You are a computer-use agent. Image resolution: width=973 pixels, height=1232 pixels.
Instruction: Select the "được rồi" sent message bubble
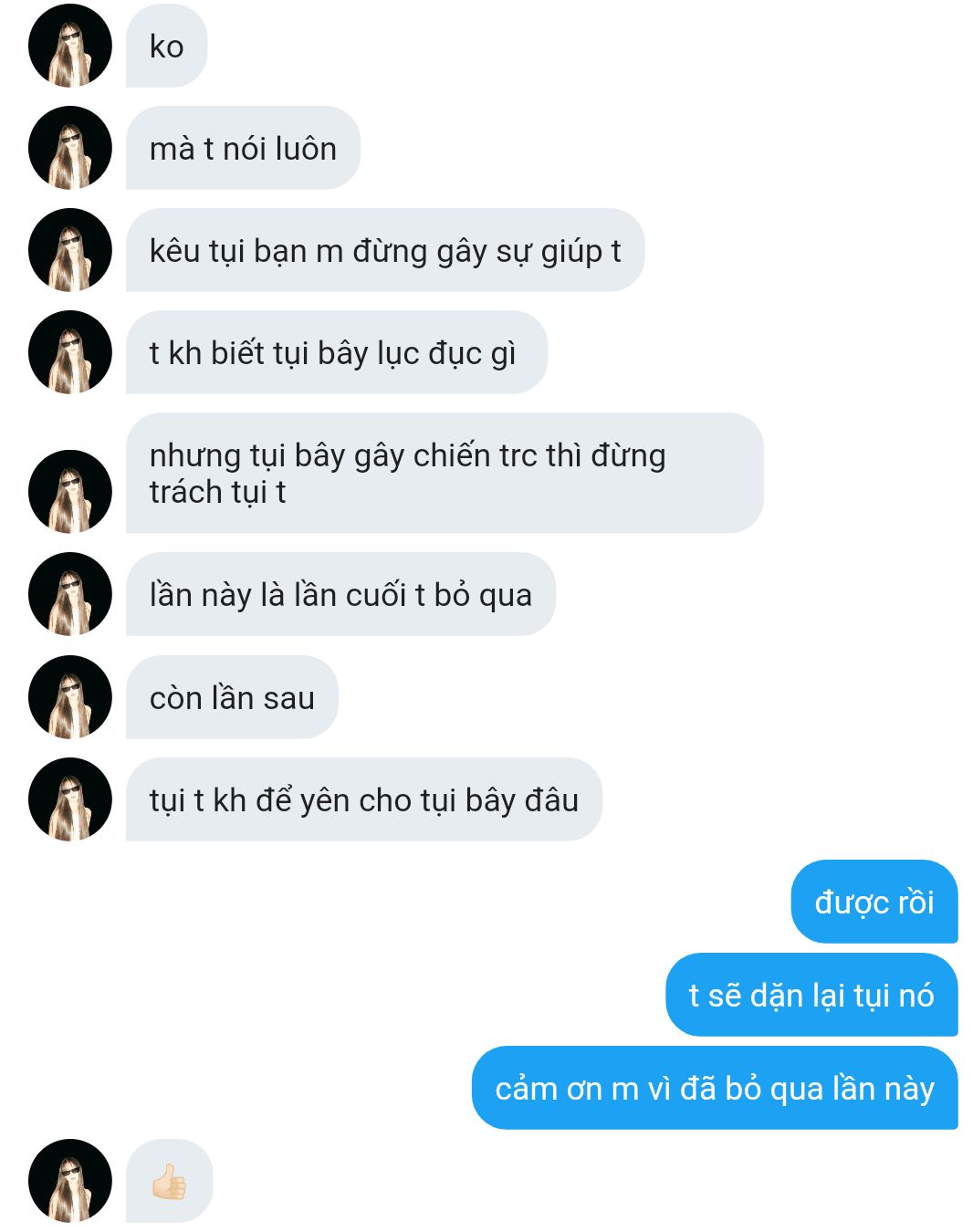click(874, 902)
